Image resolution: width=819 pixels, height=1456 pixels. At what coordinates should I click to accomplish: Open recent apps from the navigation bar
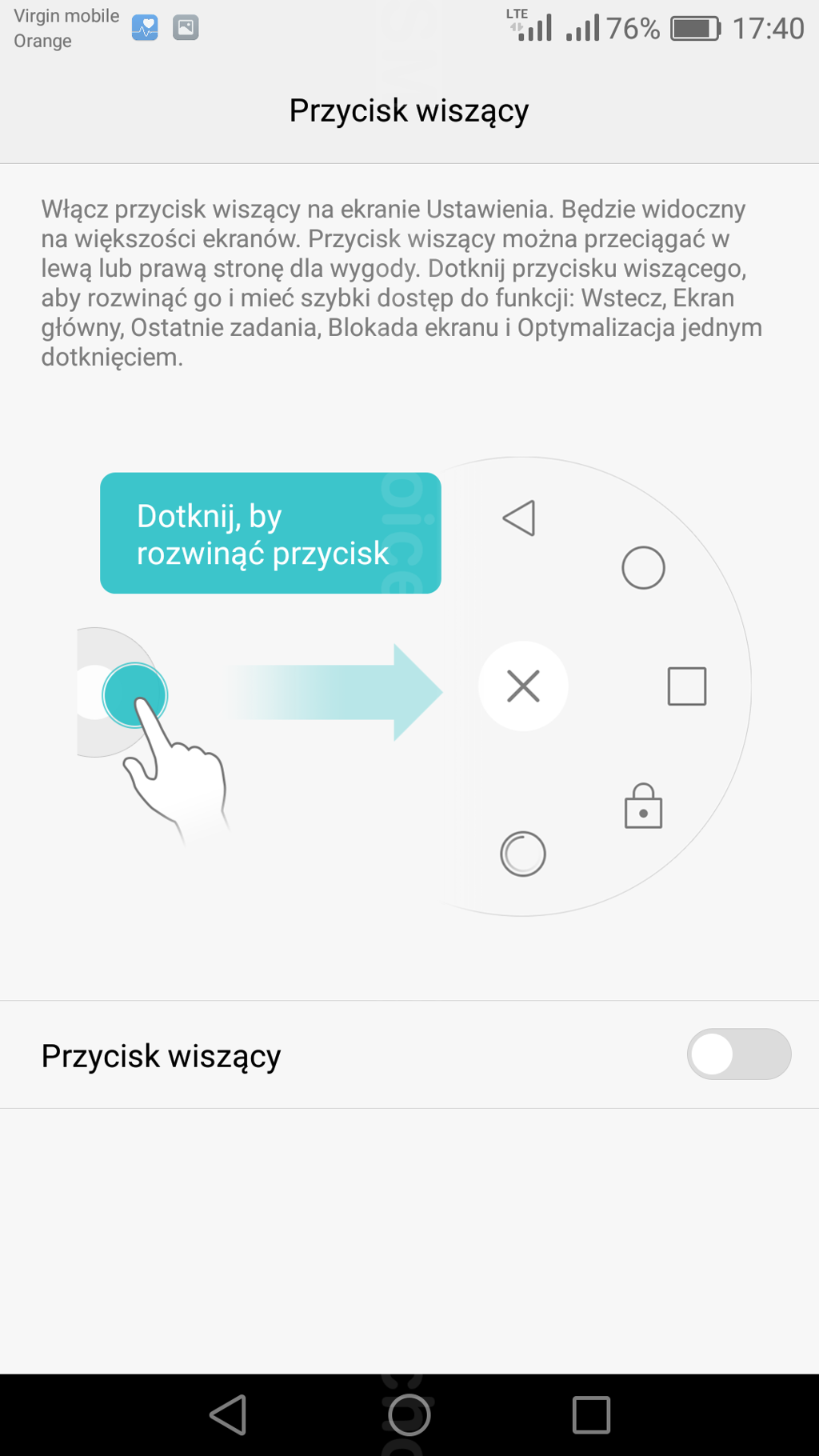click(591, 1415)
